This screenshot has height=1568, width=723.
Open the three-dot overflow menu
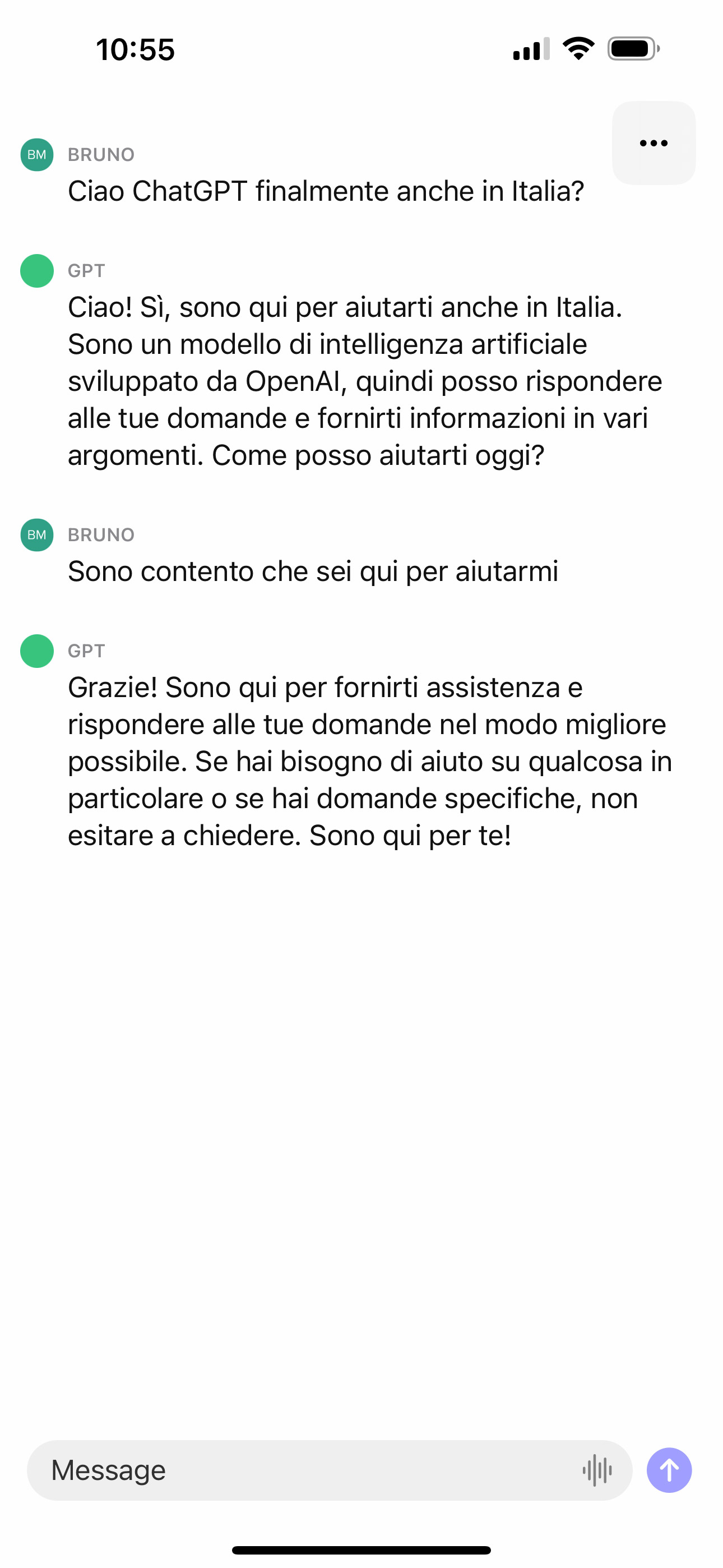[654, 143]
